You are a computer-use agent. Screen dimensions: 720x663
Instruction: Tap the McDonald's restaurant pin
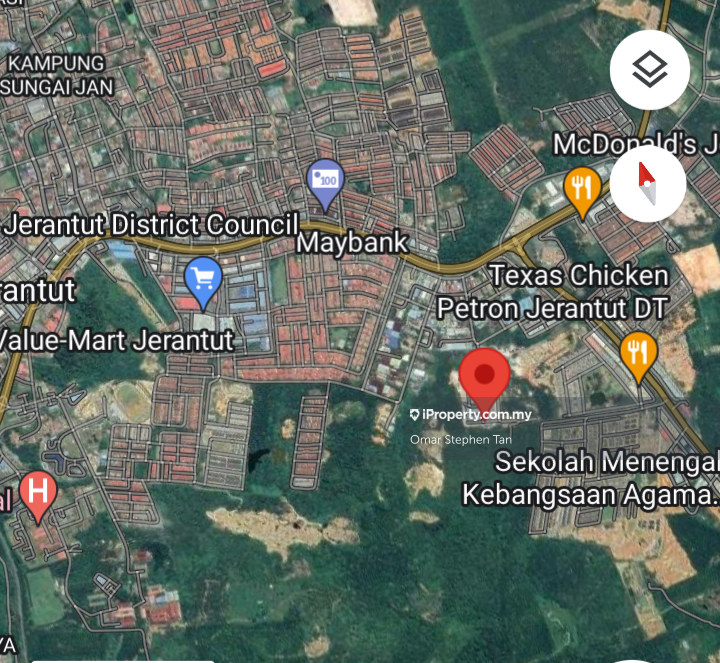pos(582,189)
